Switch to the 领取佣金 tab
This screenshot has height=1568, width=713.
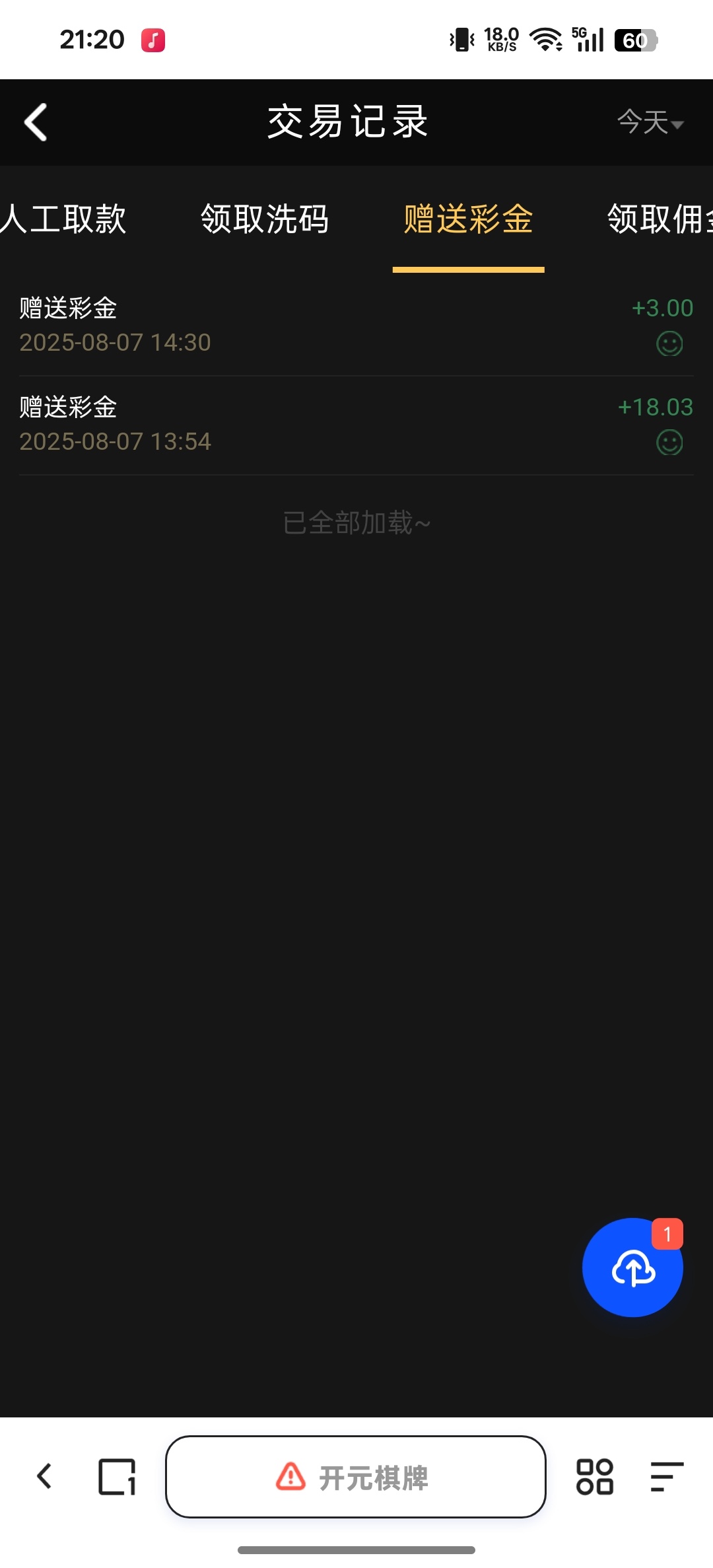tap(660, 219)
